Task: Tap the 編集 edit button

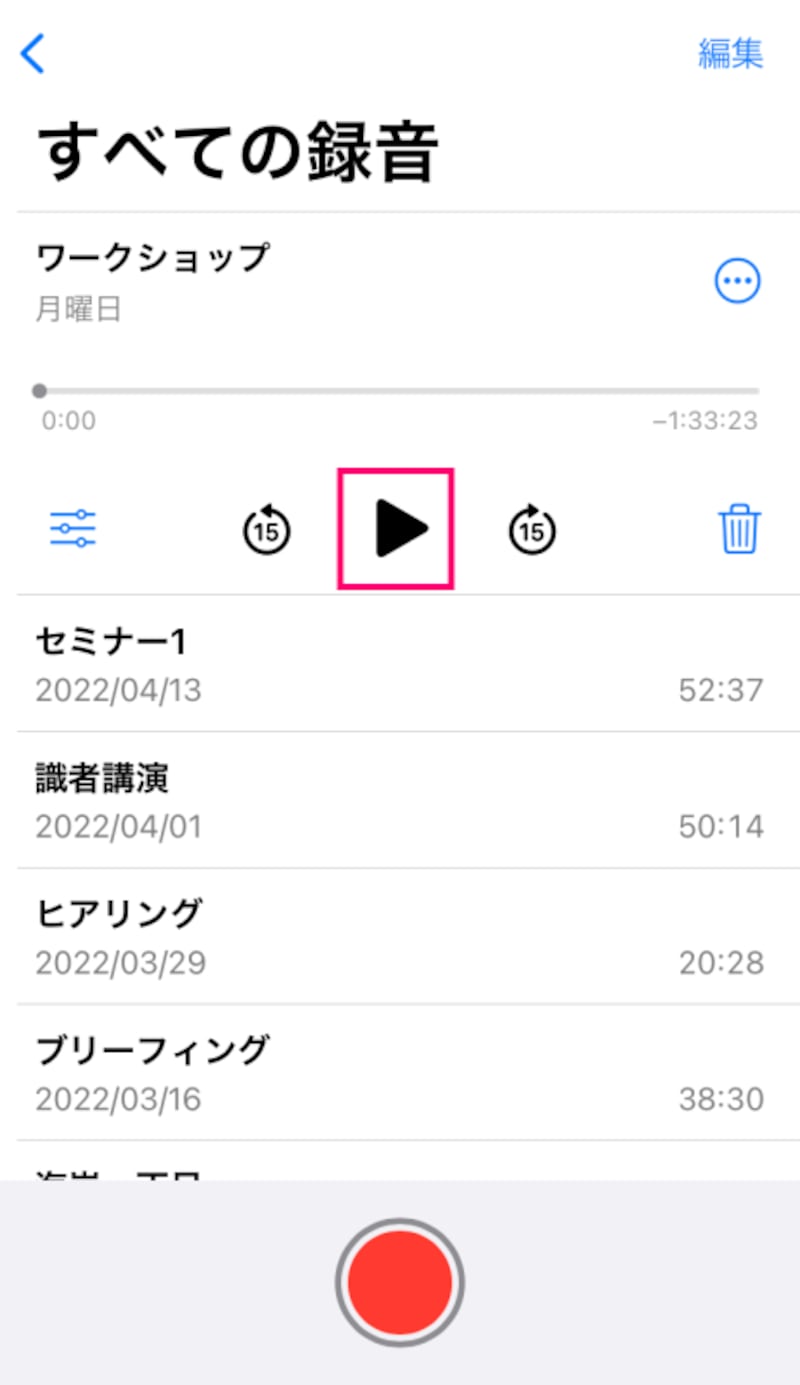Action: [x=730, y=54]
